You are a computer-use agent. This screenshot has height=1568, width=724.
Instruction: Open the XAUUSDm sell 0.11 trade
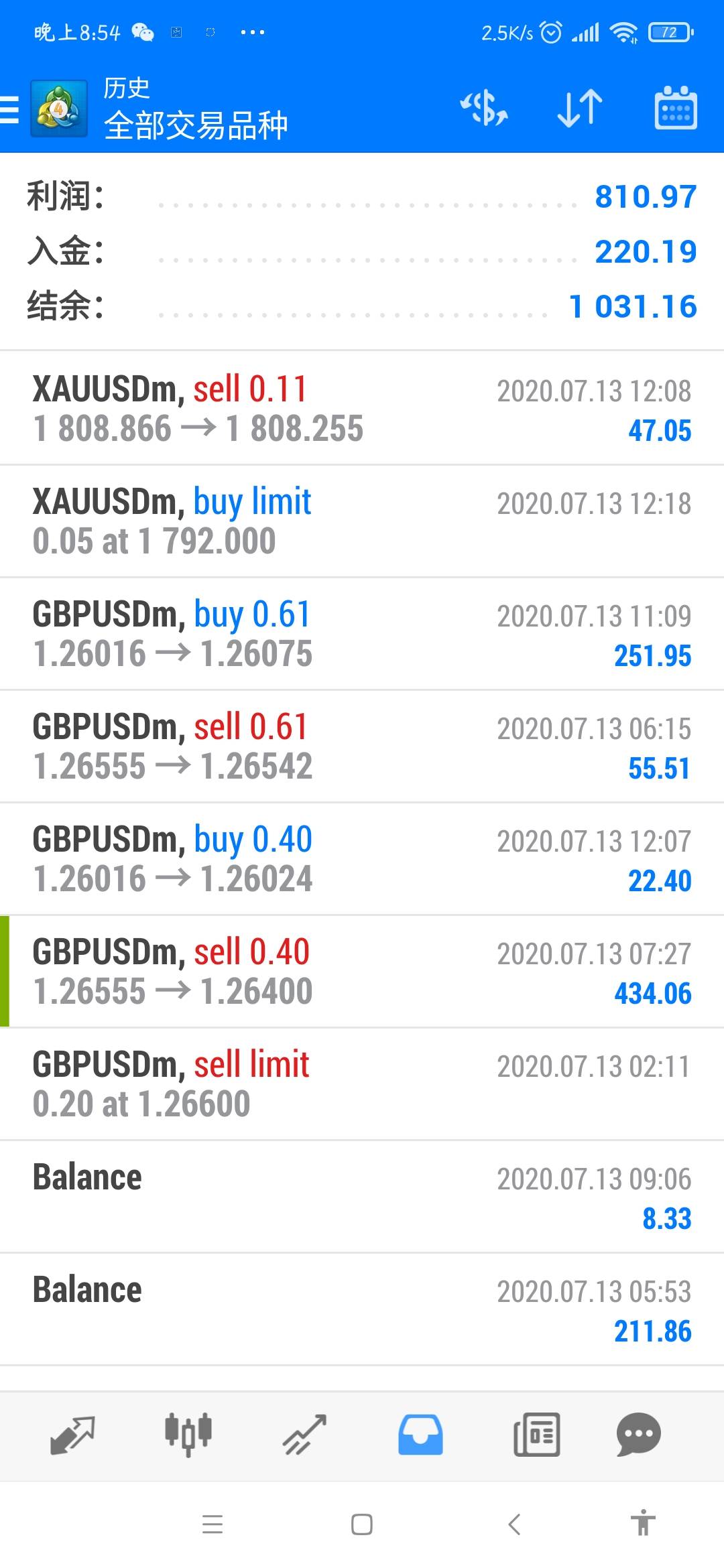pos(362,408)
